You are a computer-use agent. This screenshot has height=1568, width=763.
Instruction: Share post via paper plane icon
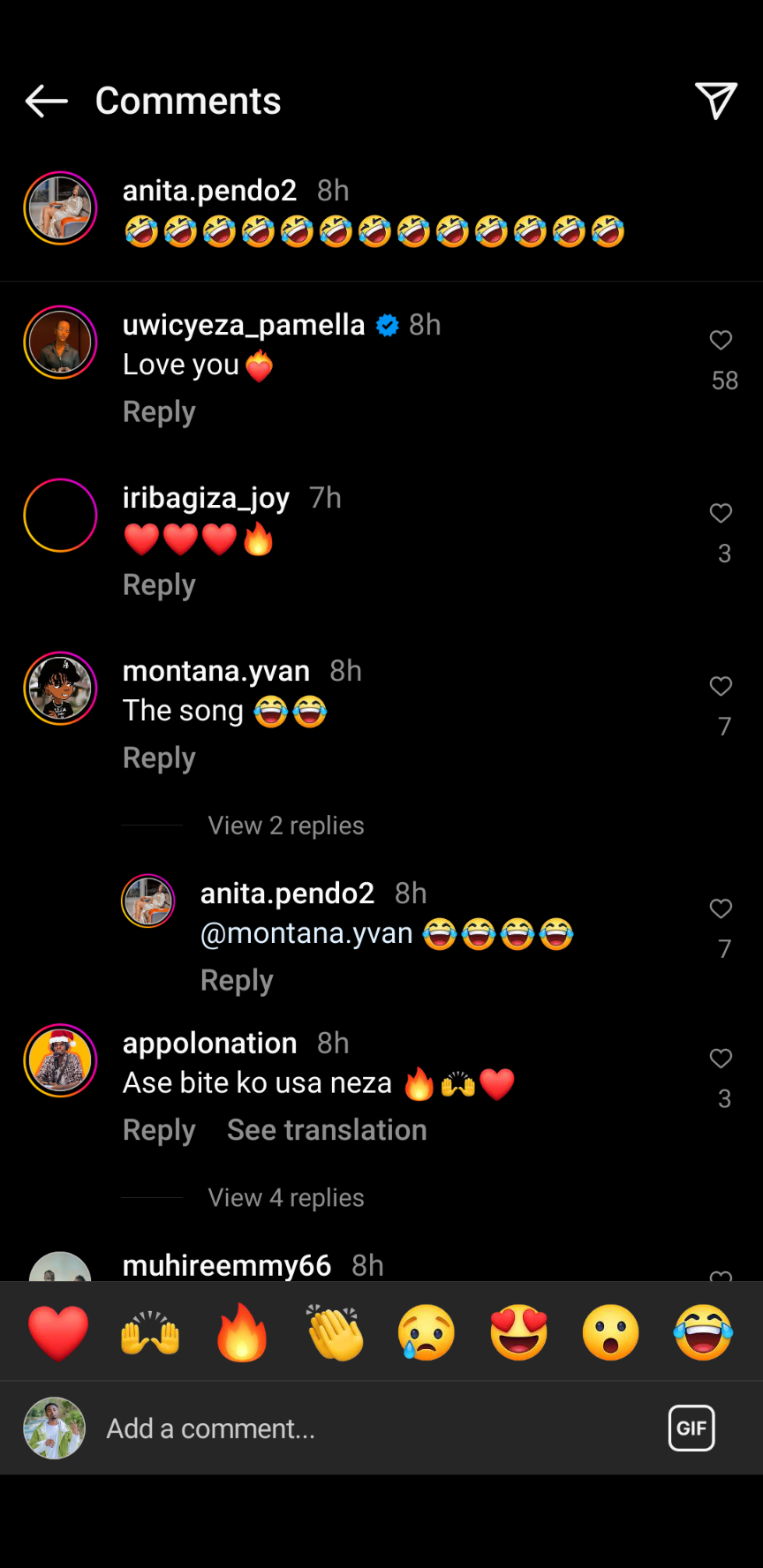[715, 102]
